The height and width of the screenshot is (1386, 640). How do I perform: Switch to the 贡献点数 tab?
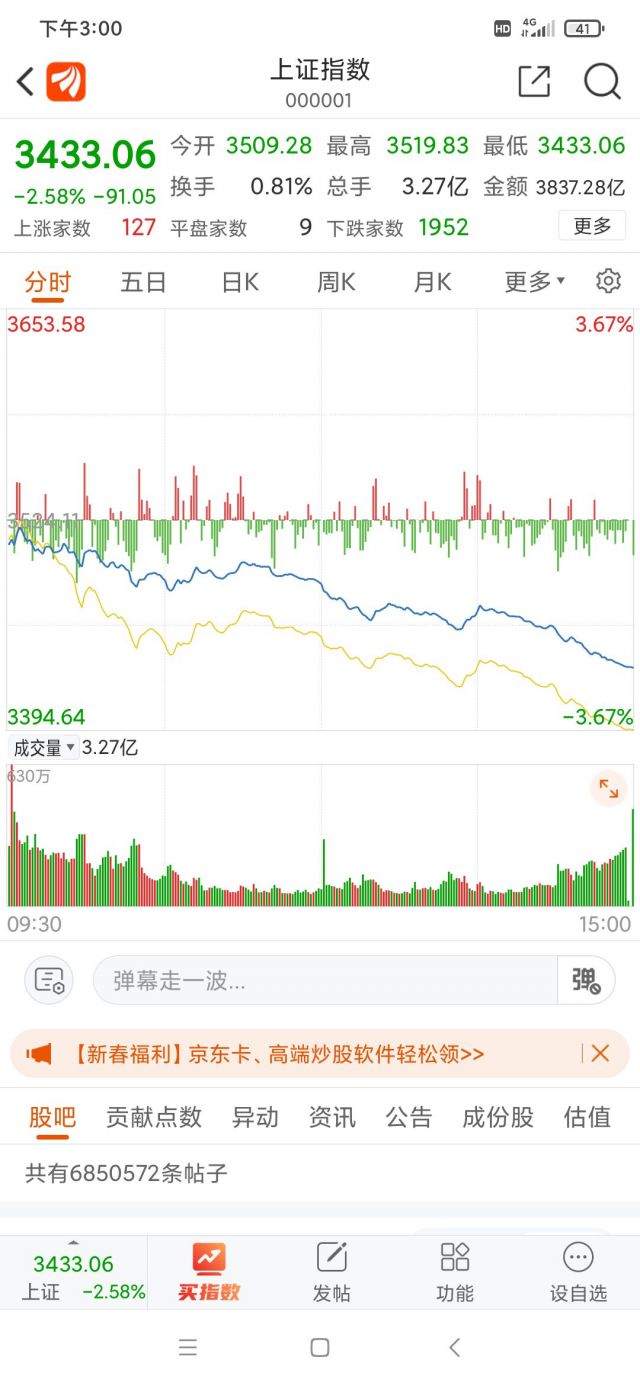(154, 1117)
